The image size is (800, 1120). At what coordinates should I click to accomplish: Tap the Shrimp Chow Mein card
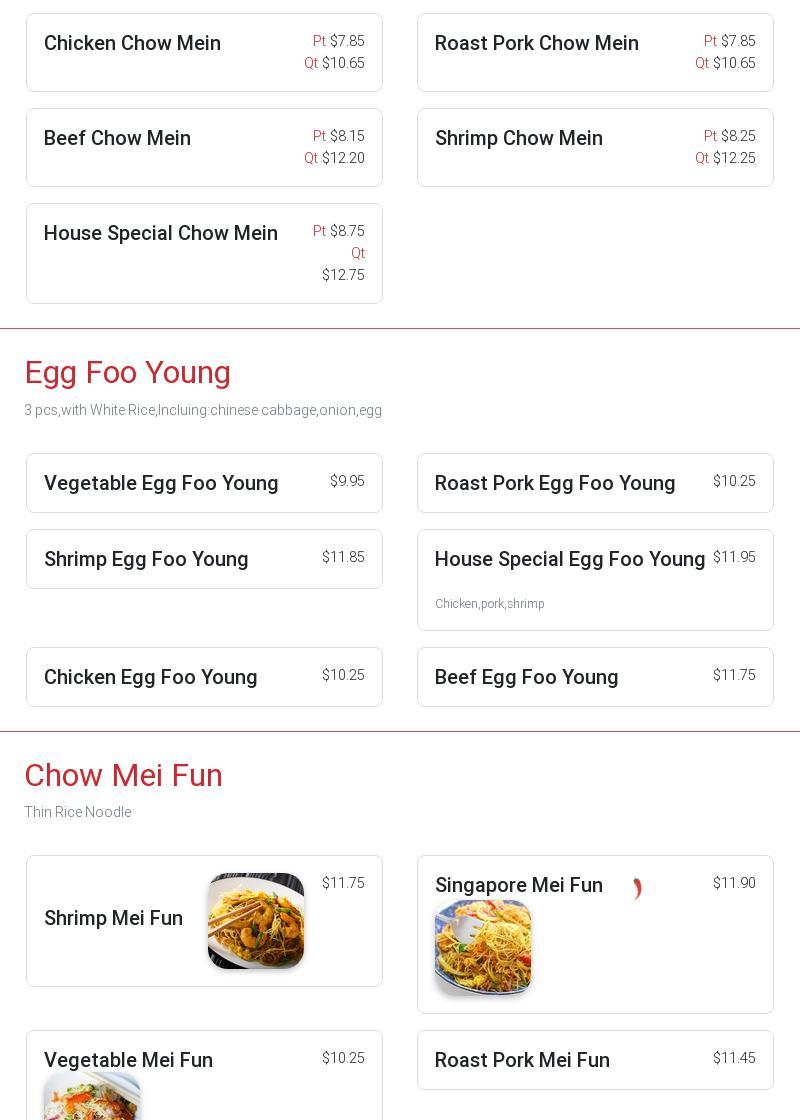[x=595, y=147]
